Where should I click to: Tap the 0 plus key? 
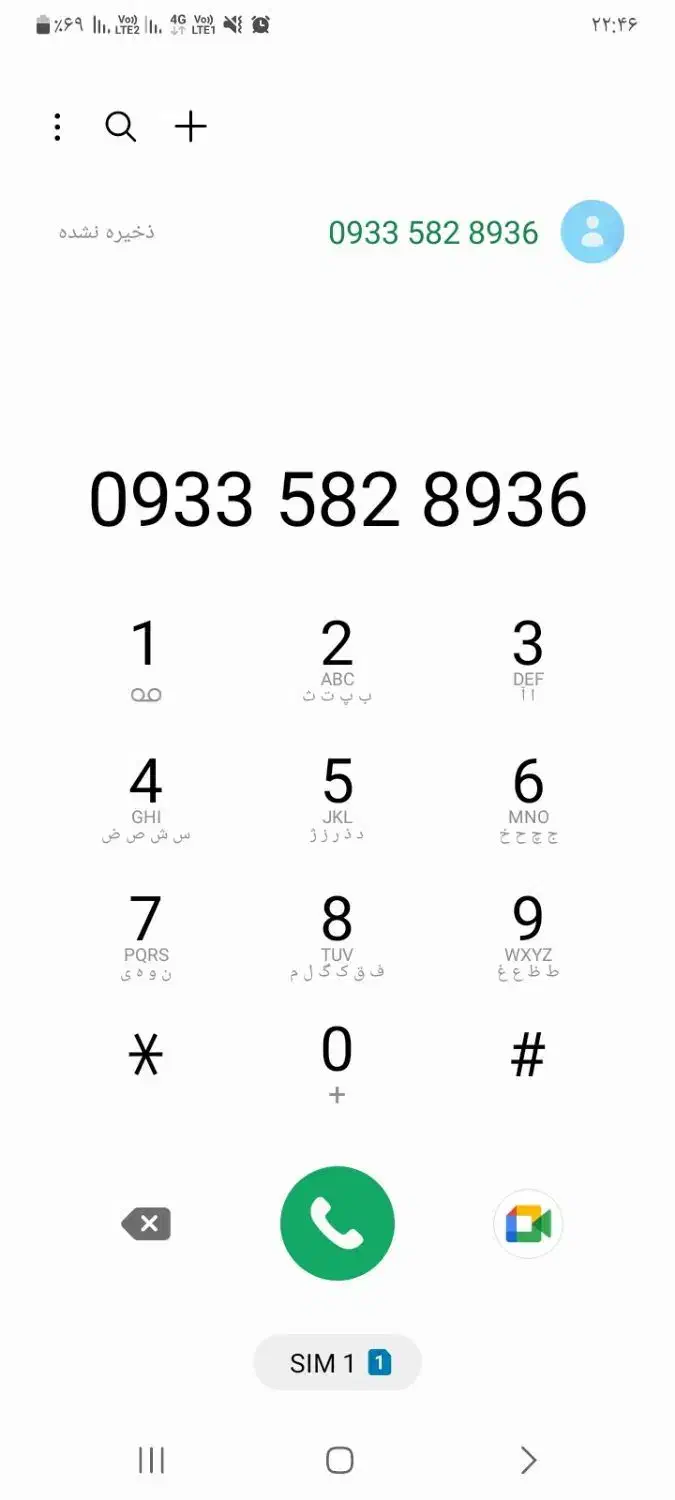click(x=337, y=1062)
